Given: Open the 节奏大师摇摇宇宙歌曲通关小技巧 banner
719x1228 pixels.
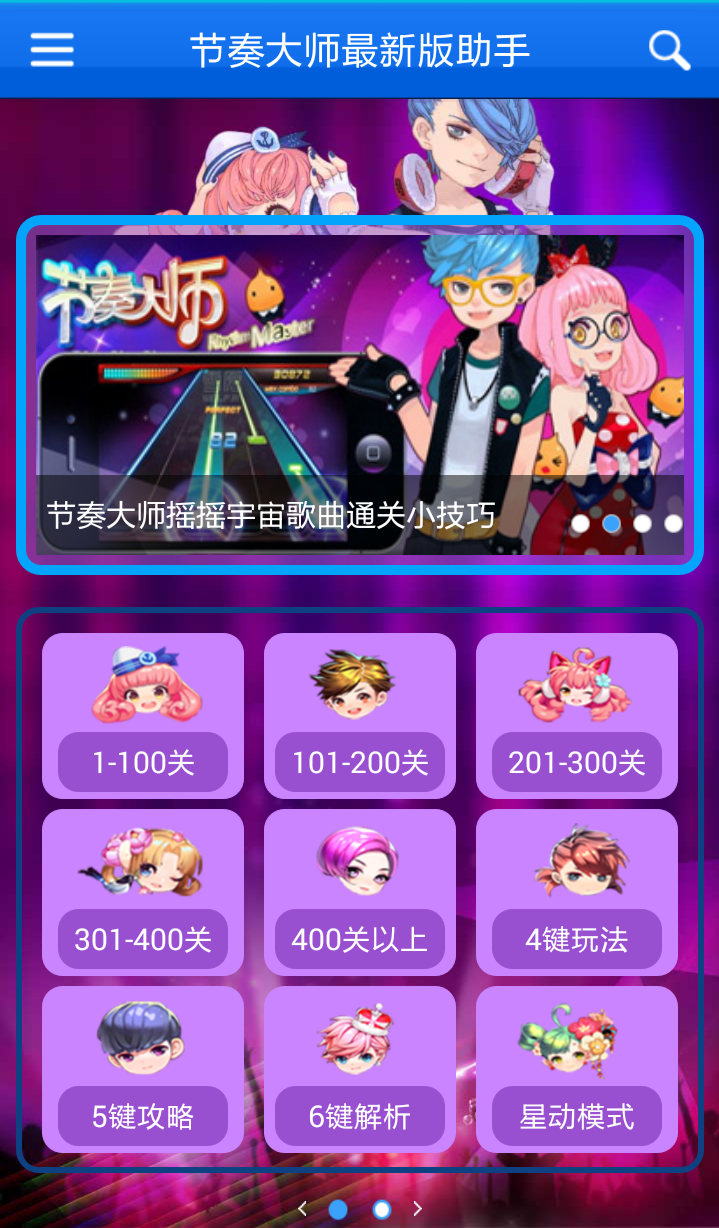Looking at the screenshot, I should point(360,394).
